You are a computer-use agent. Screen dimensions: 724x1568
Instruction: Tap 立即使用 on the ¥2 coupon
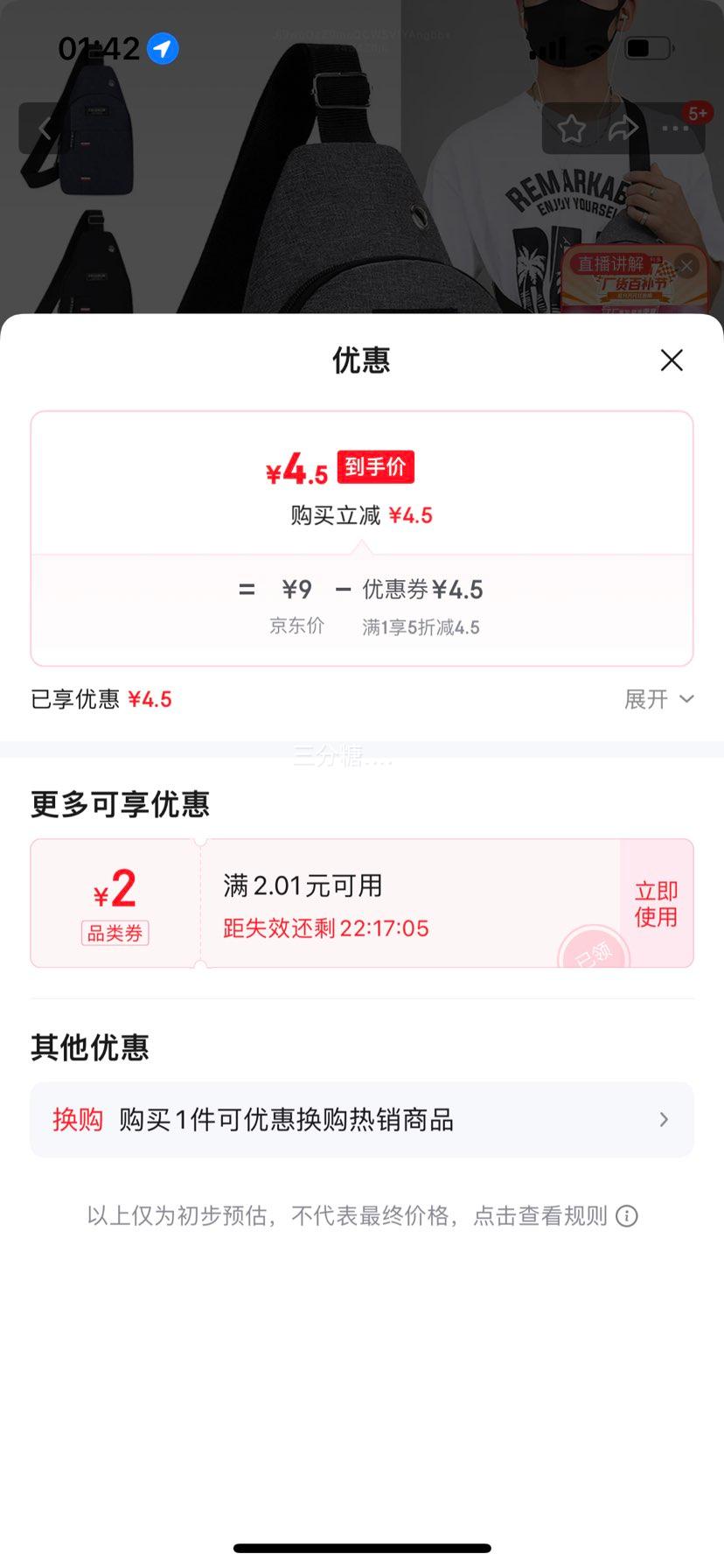click(x=656, y=904)
